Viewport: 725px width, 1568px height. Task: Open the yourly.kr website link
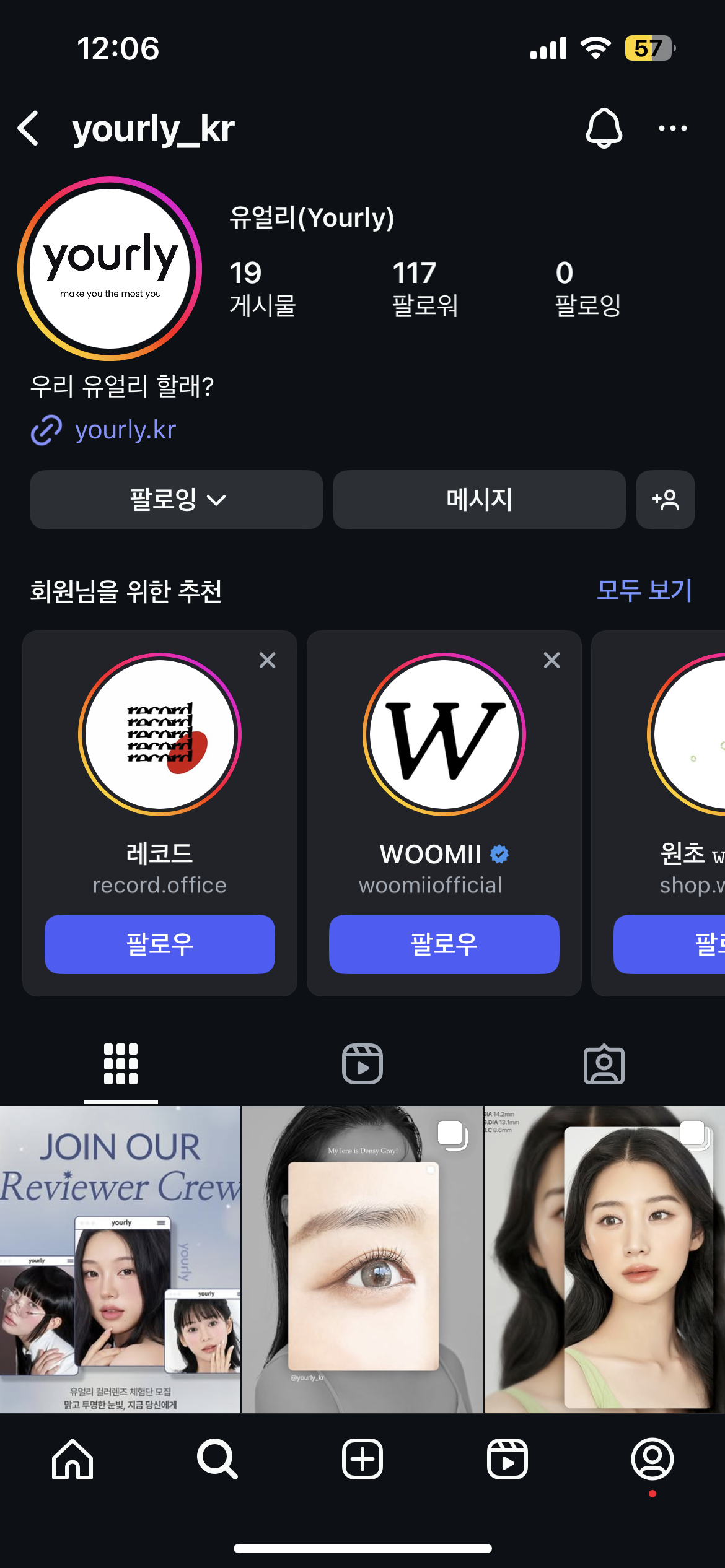[x=125, y=430]
